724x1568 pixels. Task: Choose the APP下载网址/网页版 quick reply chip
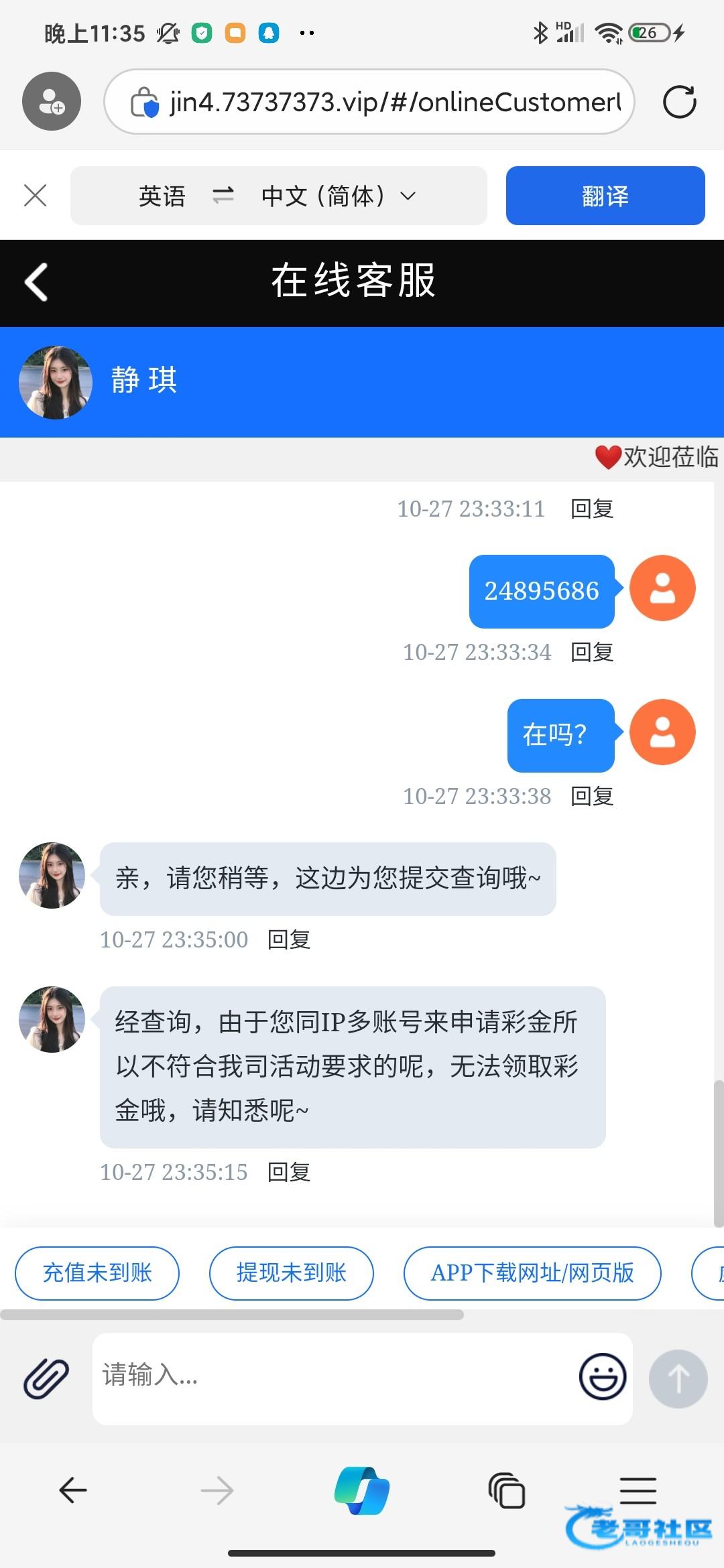pos(532,1272)
